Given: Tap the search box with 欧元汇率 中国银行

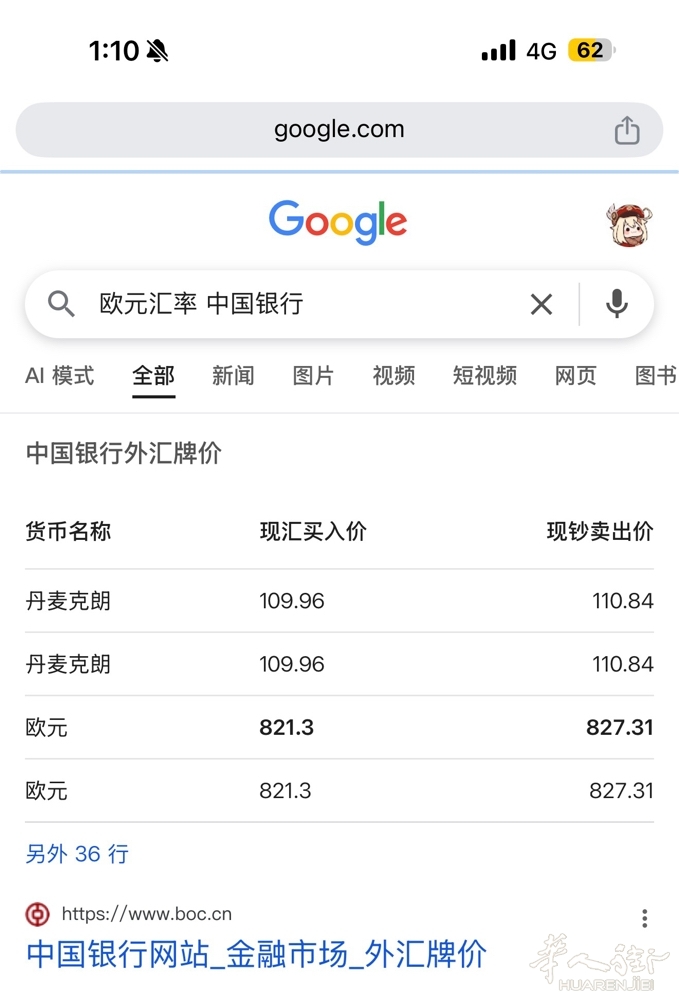Looking at the screenshot, I should click(x=300, y=304).
